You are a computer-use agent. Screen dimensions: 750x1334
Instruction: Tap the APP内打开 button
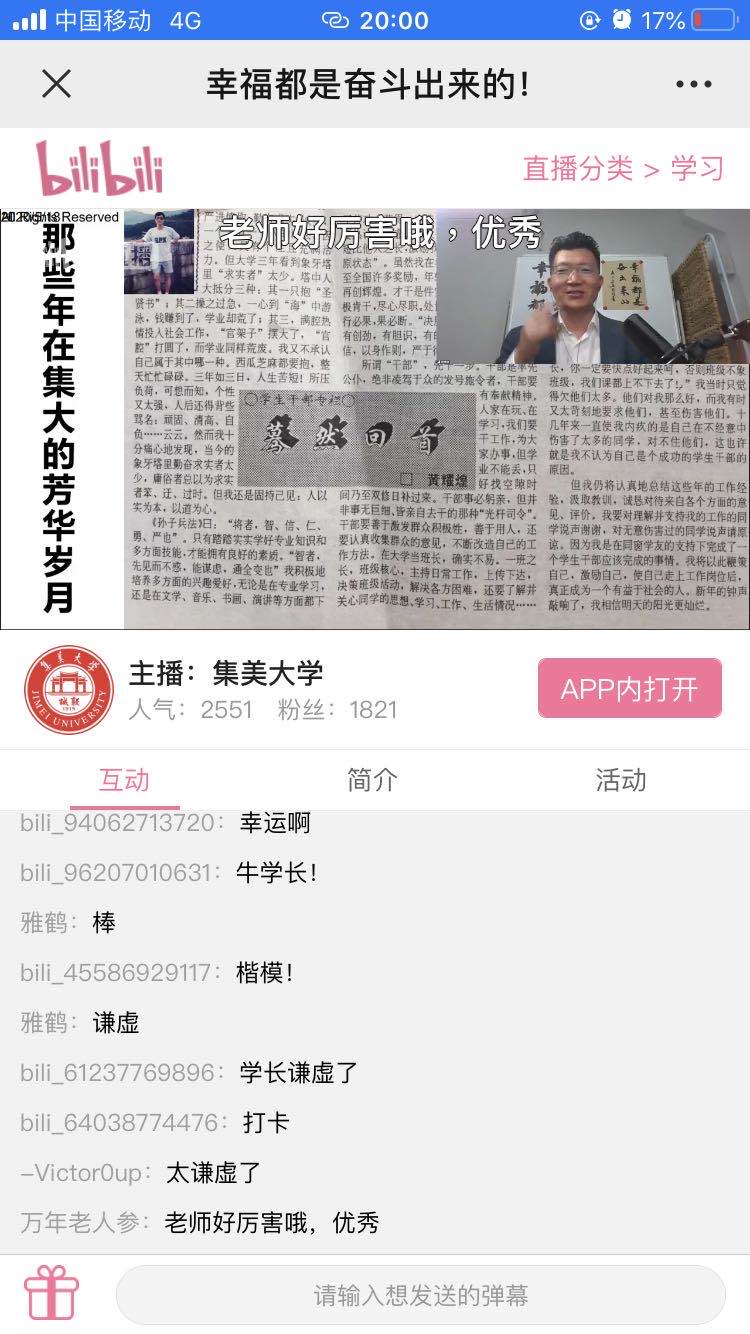tap(629, 688)
